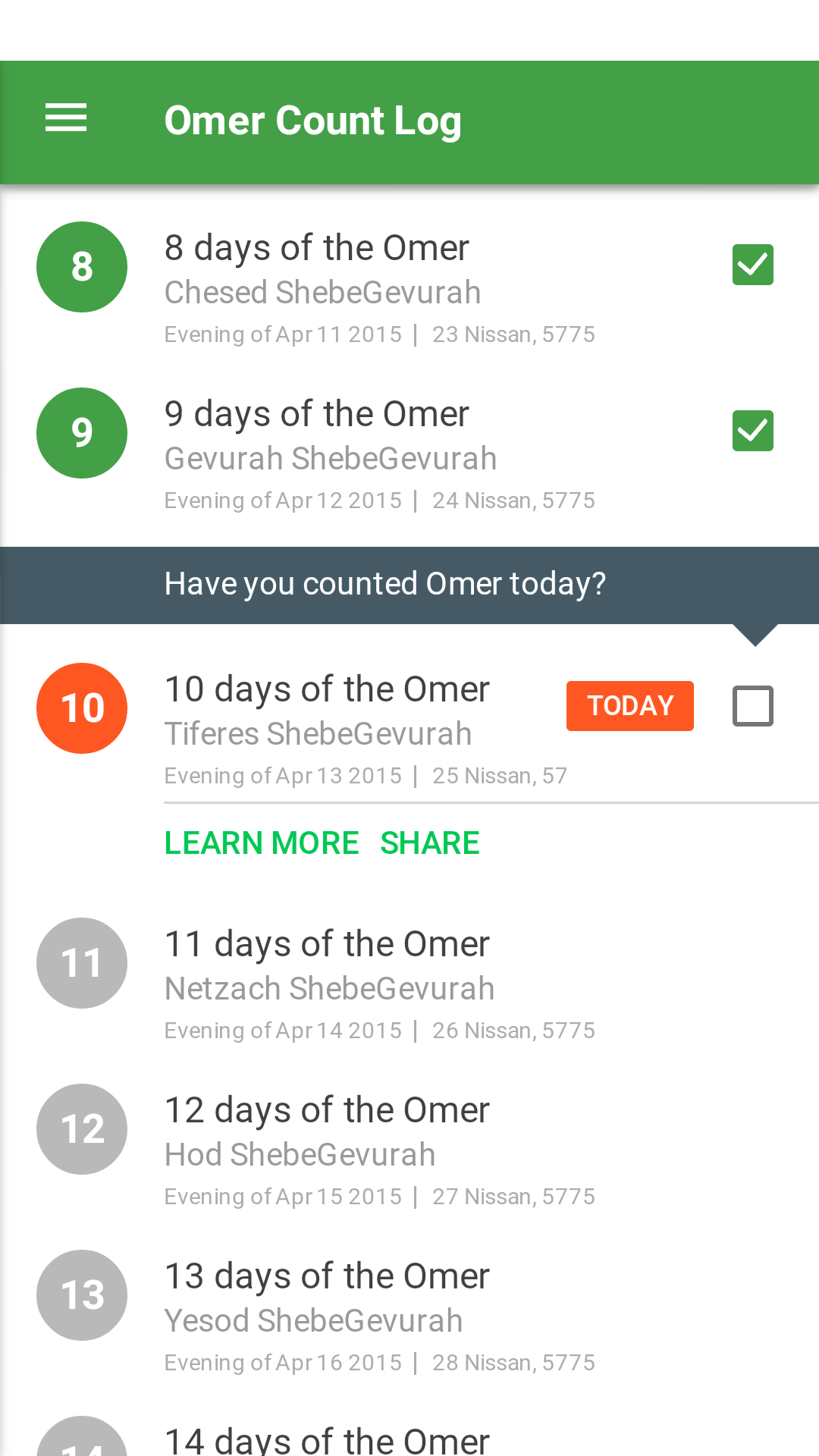
Task: Check off day 10 of the Omer
Action: (x=753, y=705)
